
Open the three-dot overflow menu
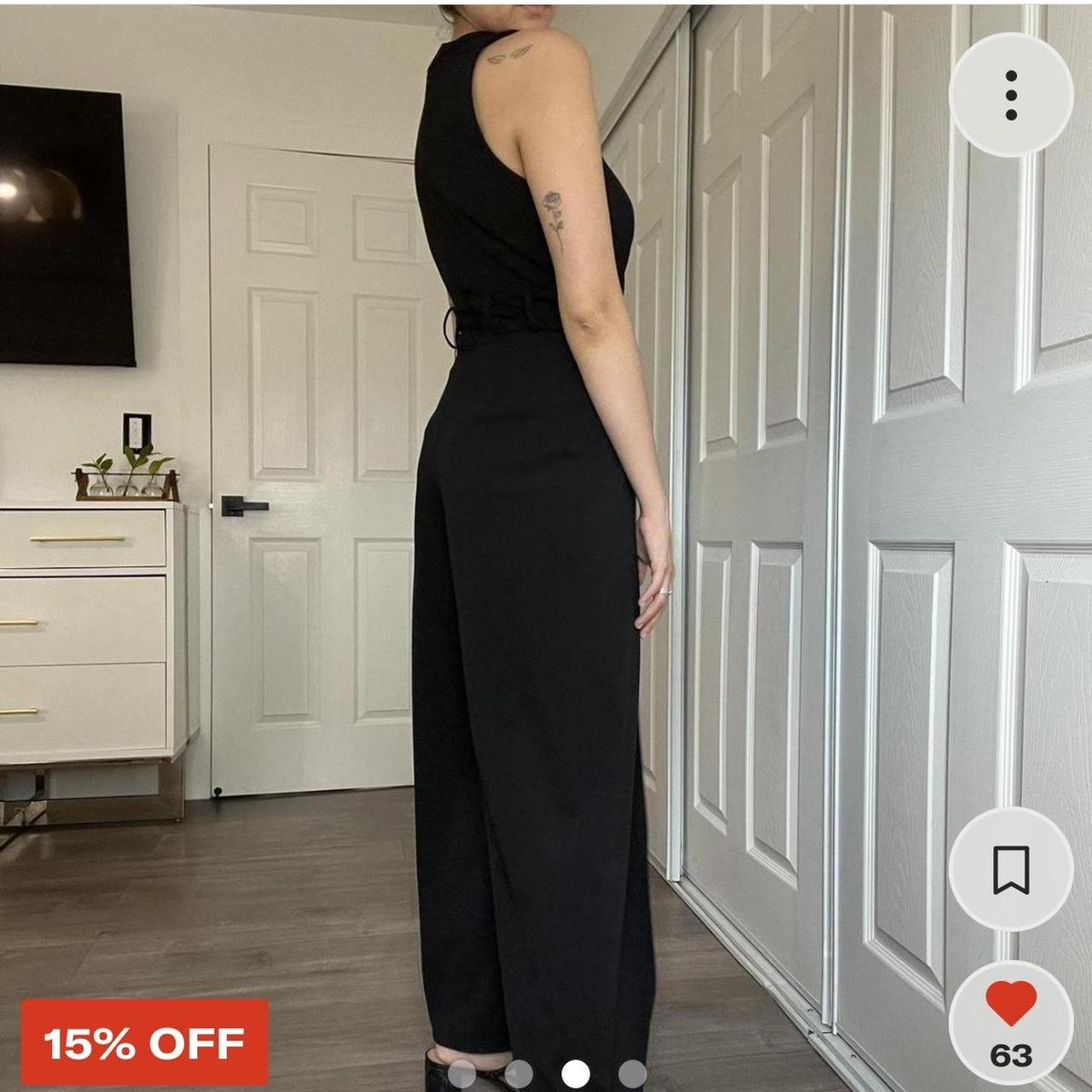click(x=1011, y=95)
